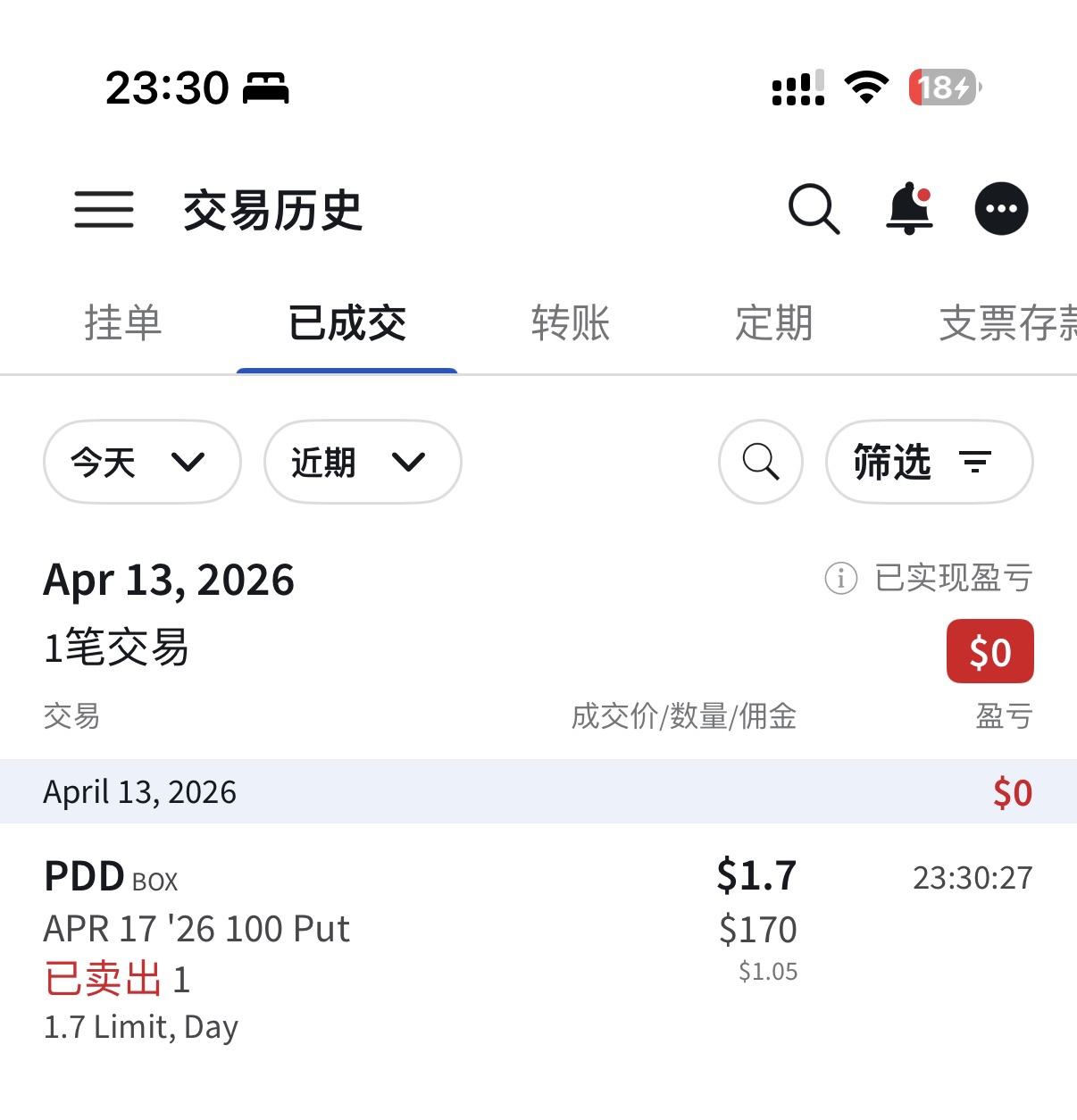Screen dimensions: 1077x1120
Task: Open the 筛选 filter options
Action: (x=929, y=462)
